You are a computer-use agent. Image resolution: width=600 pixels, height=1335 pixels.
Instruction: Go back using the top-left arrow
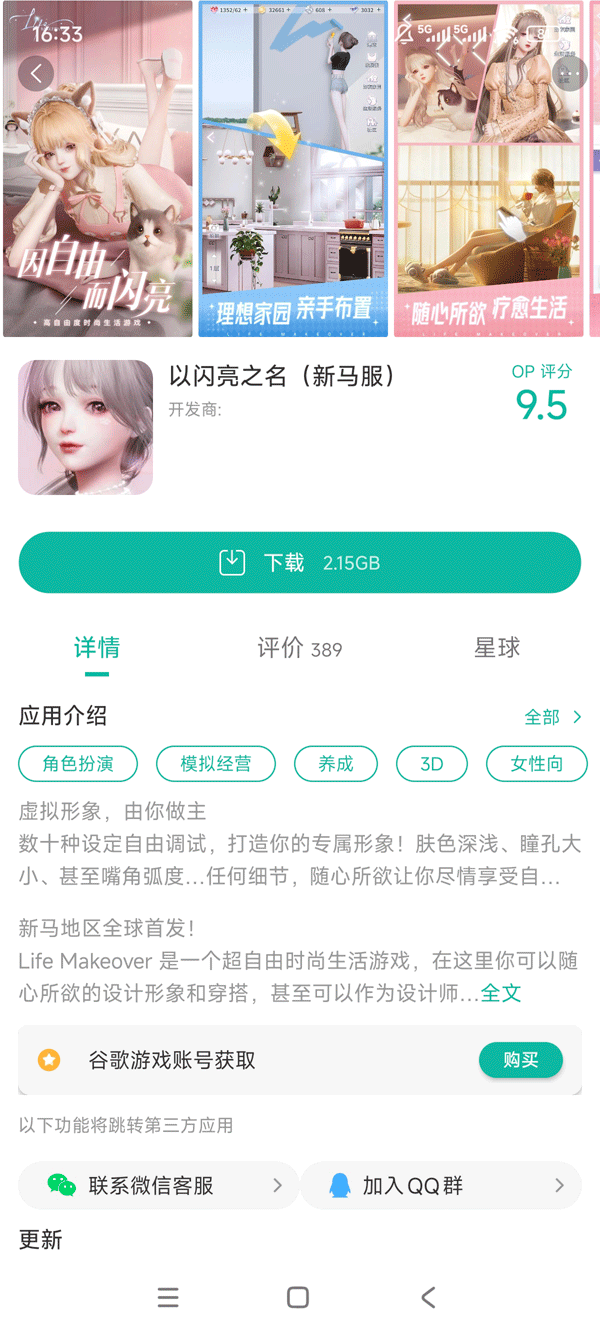point(36,73)
